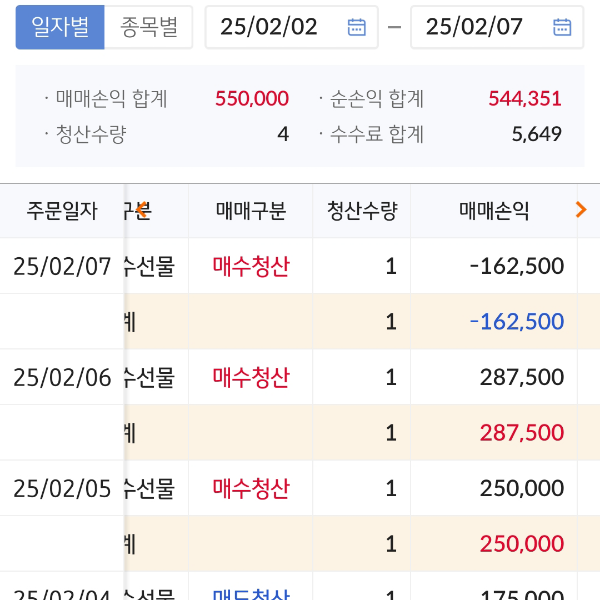The width and height of the screenshot is (600, 600).
Task: Open the end date picker 25/02/07
Action: tap(497, 27)
